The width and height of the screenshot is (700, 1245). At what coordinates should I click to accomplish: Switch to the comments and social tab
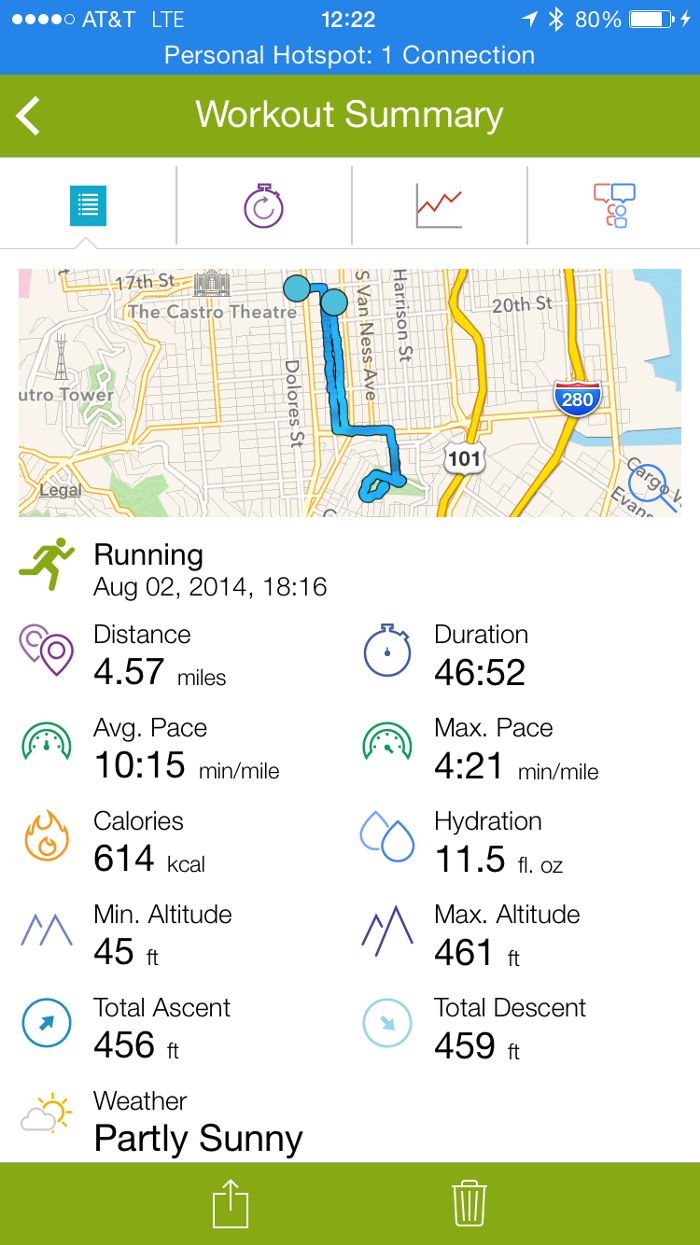[614, 206]
